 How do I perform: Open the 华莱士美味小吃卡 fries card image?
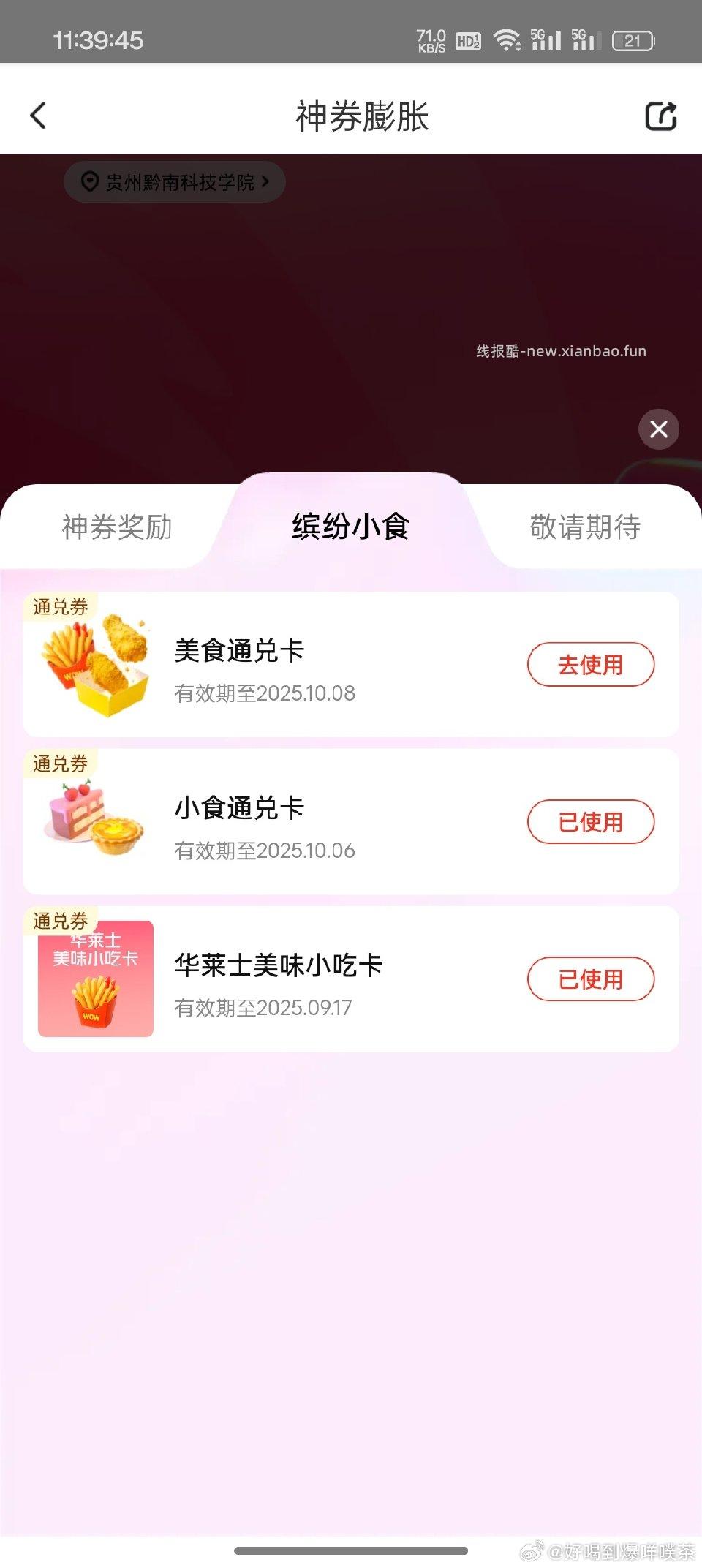pyautogui.click(x=95, y=979)
